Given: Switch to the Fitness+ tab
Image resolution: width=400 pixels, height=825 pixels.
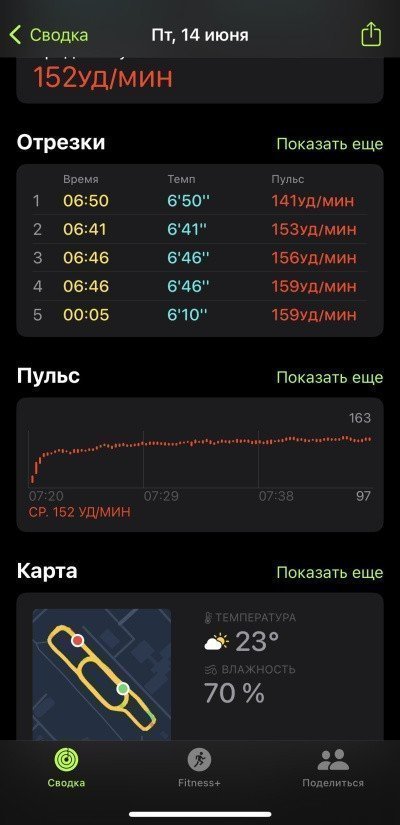Looking at the screenshot, I should 199,768.
